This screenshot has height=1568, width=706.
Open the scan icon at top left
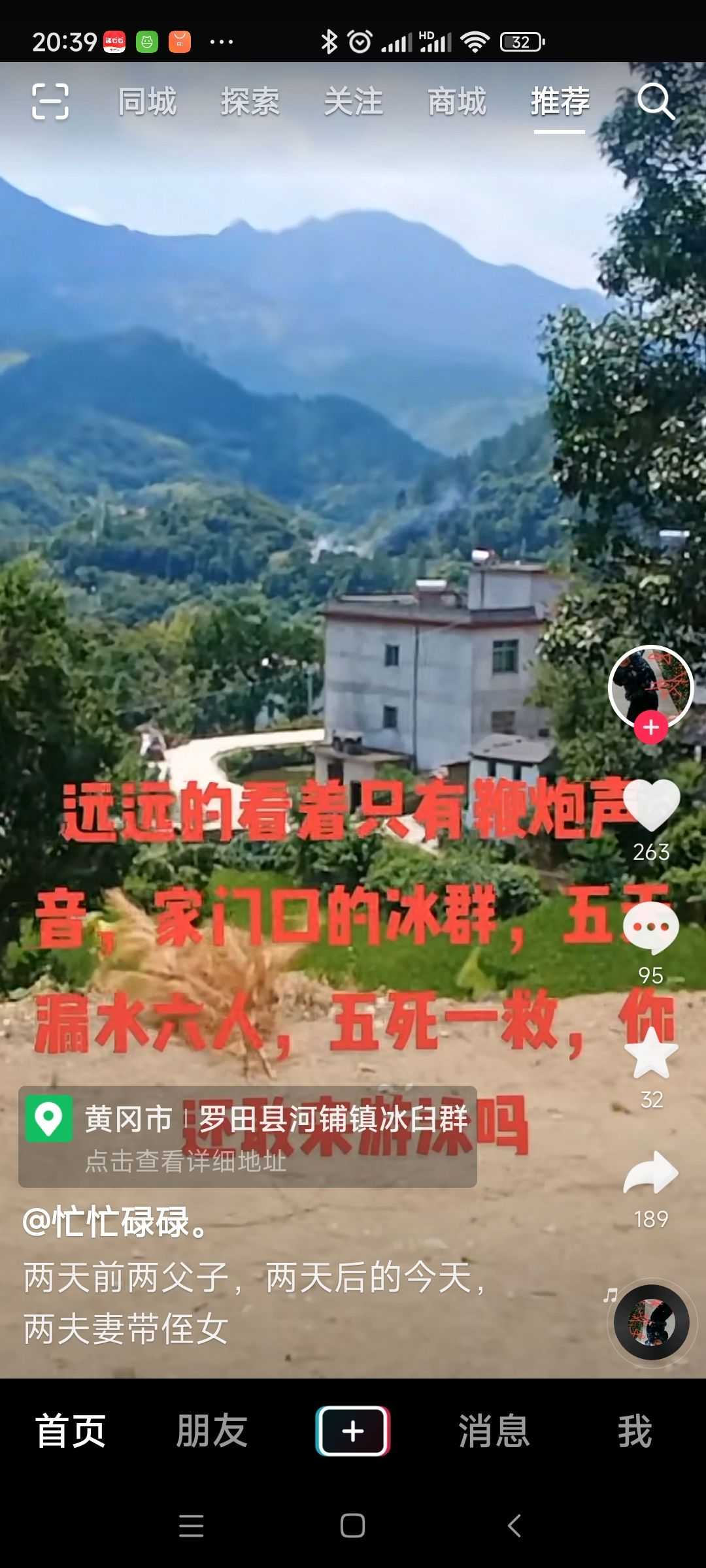click(50, 102)
